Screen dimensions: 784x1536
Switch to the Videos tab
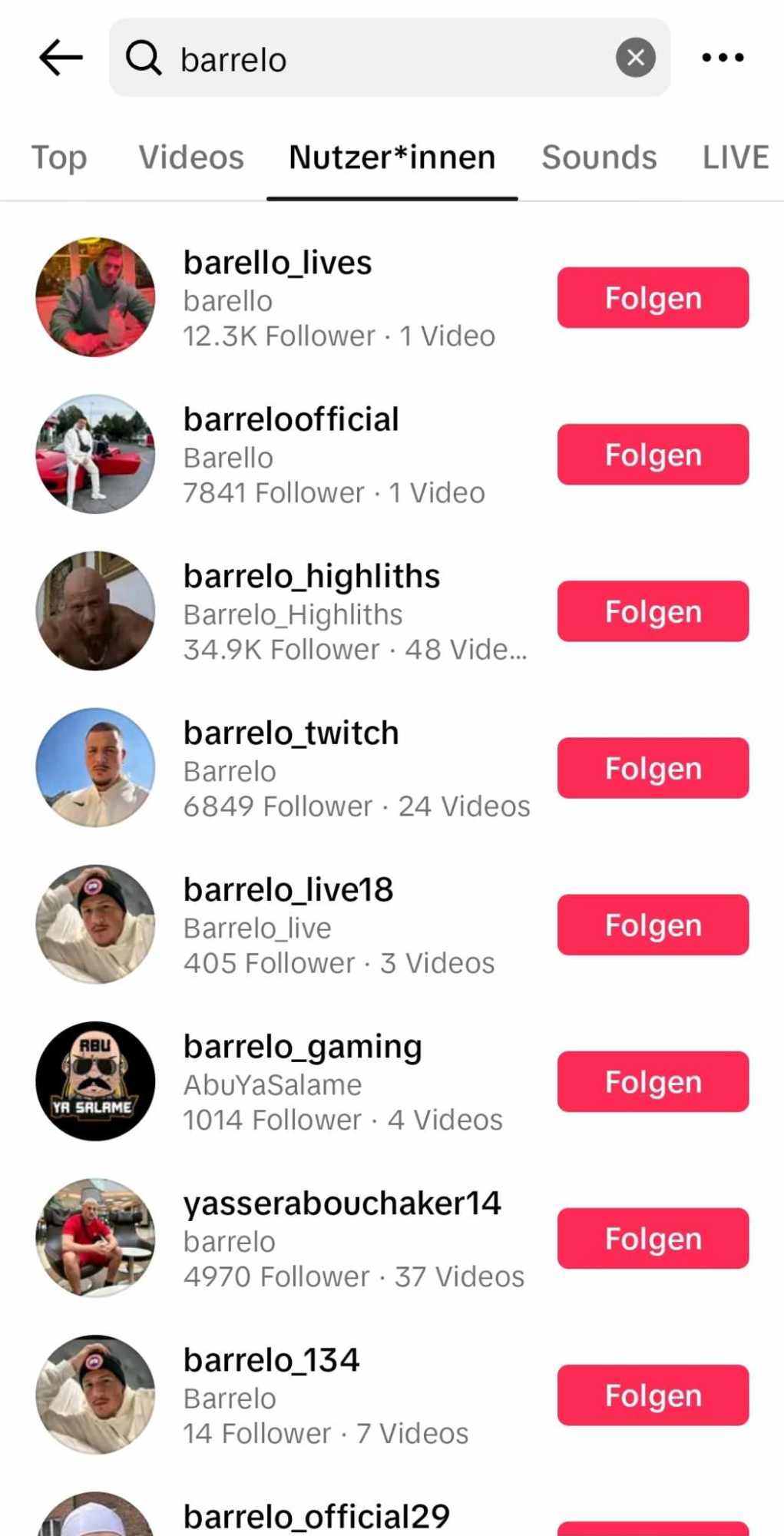coord(191,157)
